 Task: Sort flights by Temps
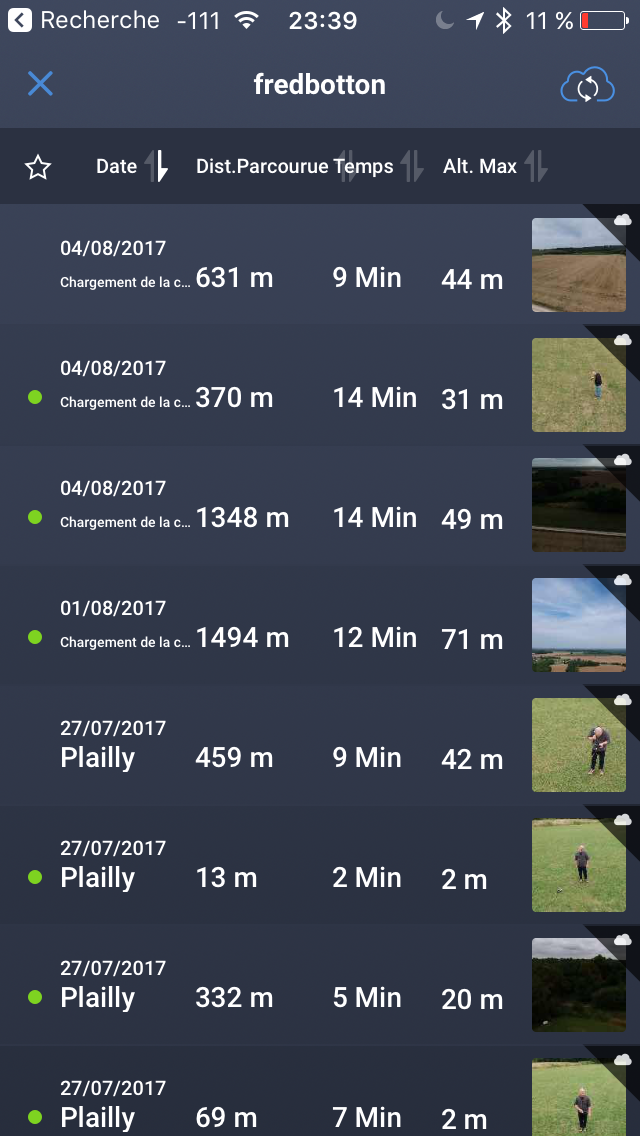click(378, 167)
